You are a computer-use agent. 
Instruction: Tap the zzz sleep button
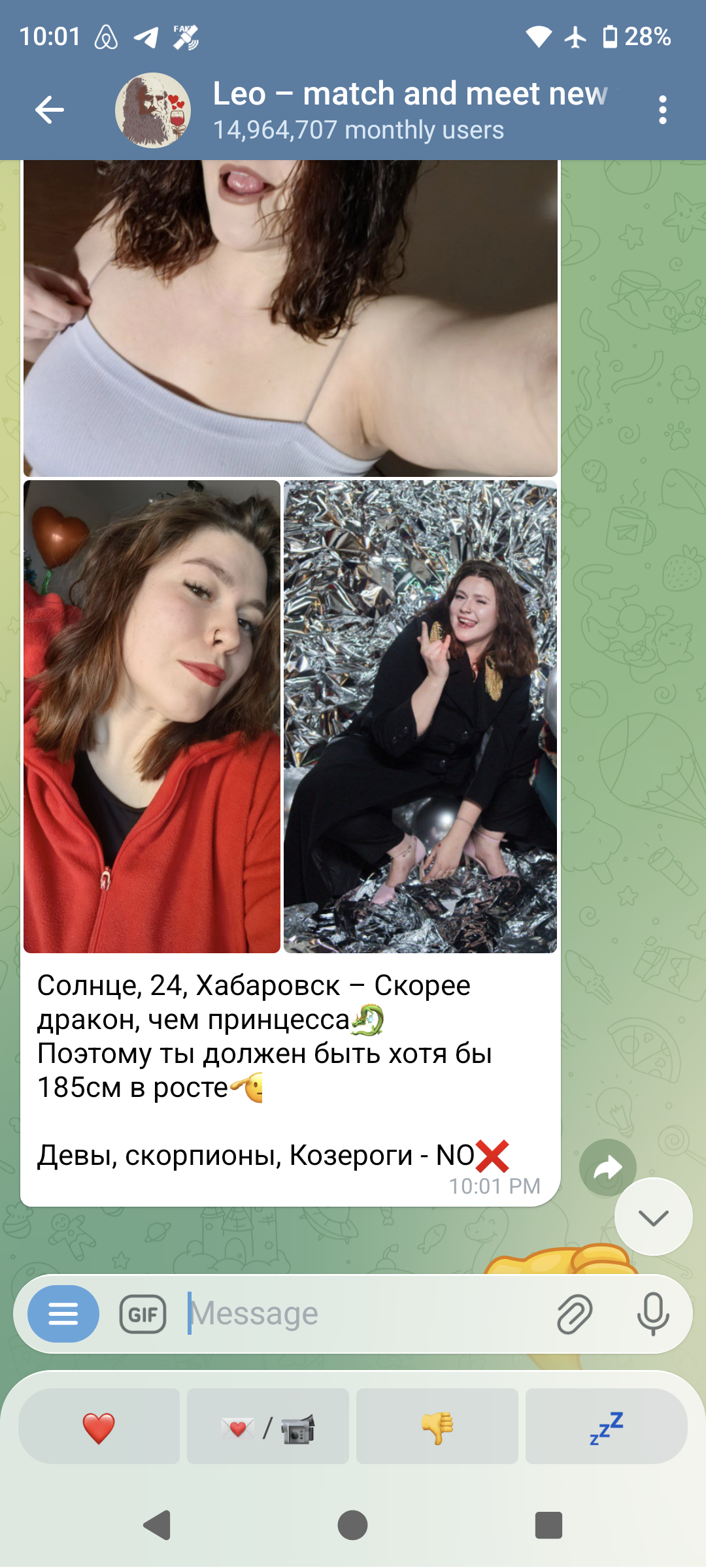(x=607, y=1426)
